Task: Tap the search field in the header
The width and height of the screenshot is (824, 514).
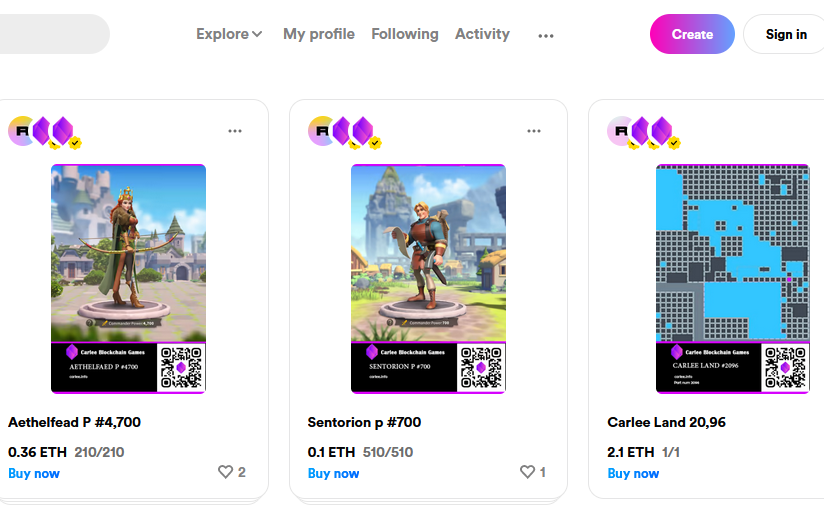Action: [53, 34]
